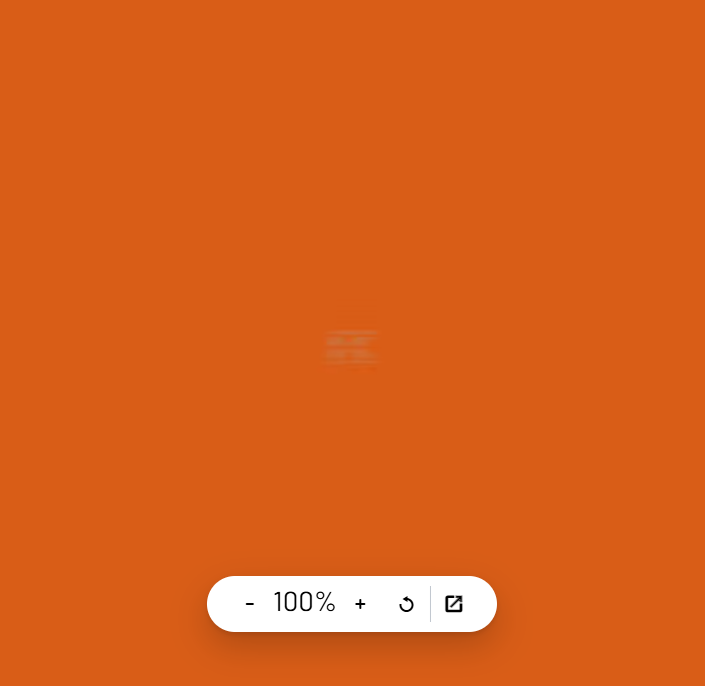The width and height of the screenshot is (705, 686).
Task: Reset the zoom level
Action: coord(406,604)
